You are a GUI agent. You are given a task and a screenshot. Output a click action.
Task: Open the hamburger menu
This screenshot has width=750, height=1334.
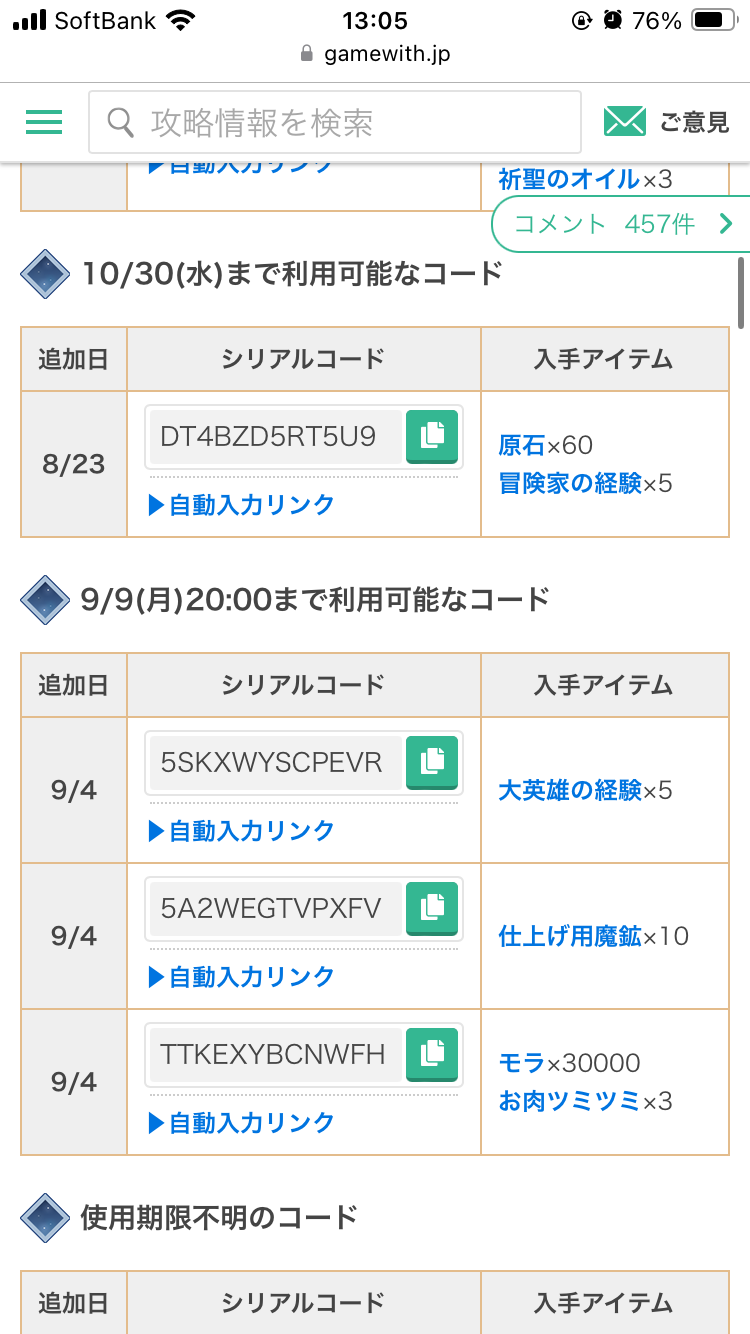[44, 122]
